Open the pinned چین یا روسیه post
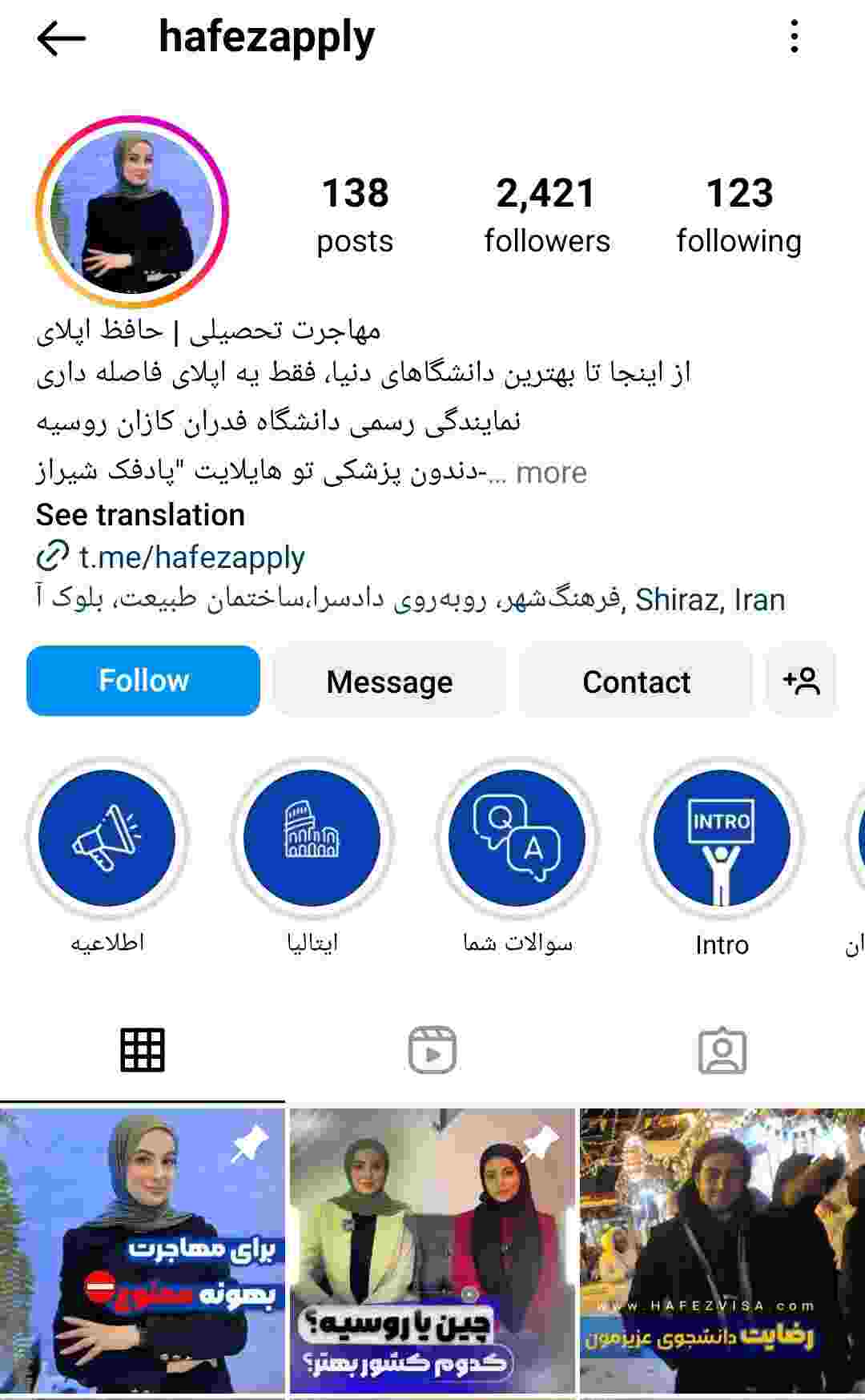Image resolution: width=865 pixels, height=1400 pixels. (x=432, y=1251)
